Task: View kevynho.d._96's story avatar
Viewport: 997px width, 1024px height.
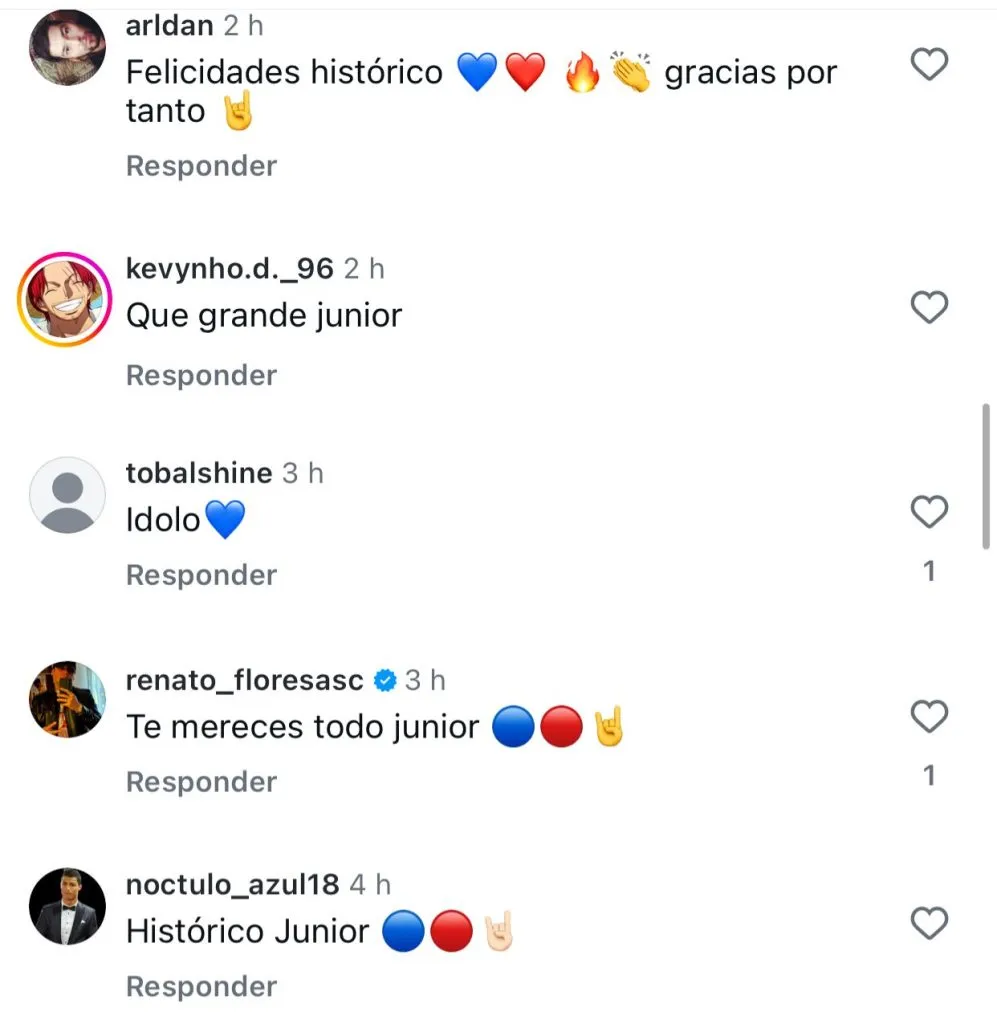Action: pos(67,300)
